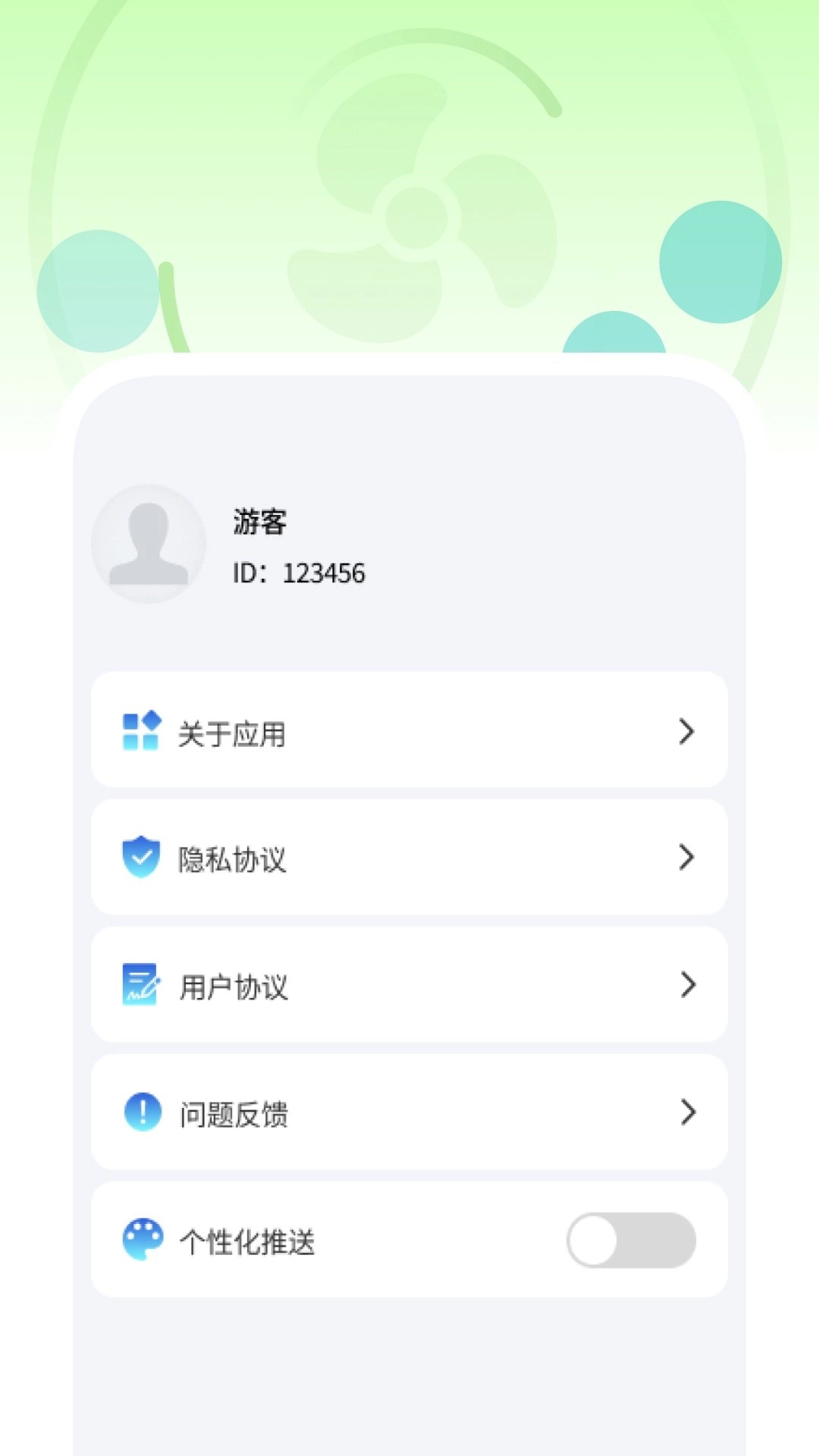Viewport: 819px width, 1456px height.
Task: Select the 问题反馈 menu row
Action: click(x=409, y=1112)
